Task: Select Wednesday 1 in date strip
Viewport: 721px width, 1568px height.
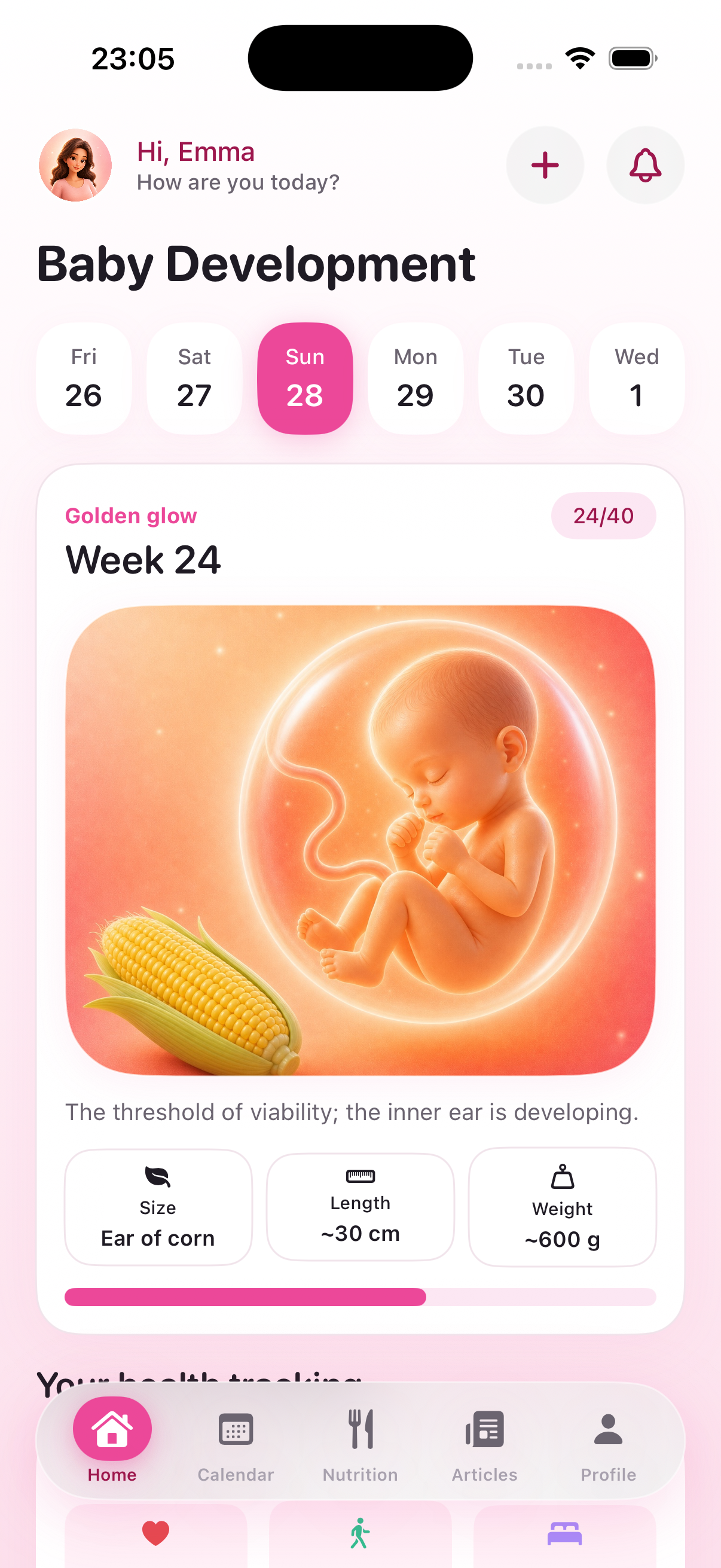Action: pyautogui.click(x=637, y=378)
